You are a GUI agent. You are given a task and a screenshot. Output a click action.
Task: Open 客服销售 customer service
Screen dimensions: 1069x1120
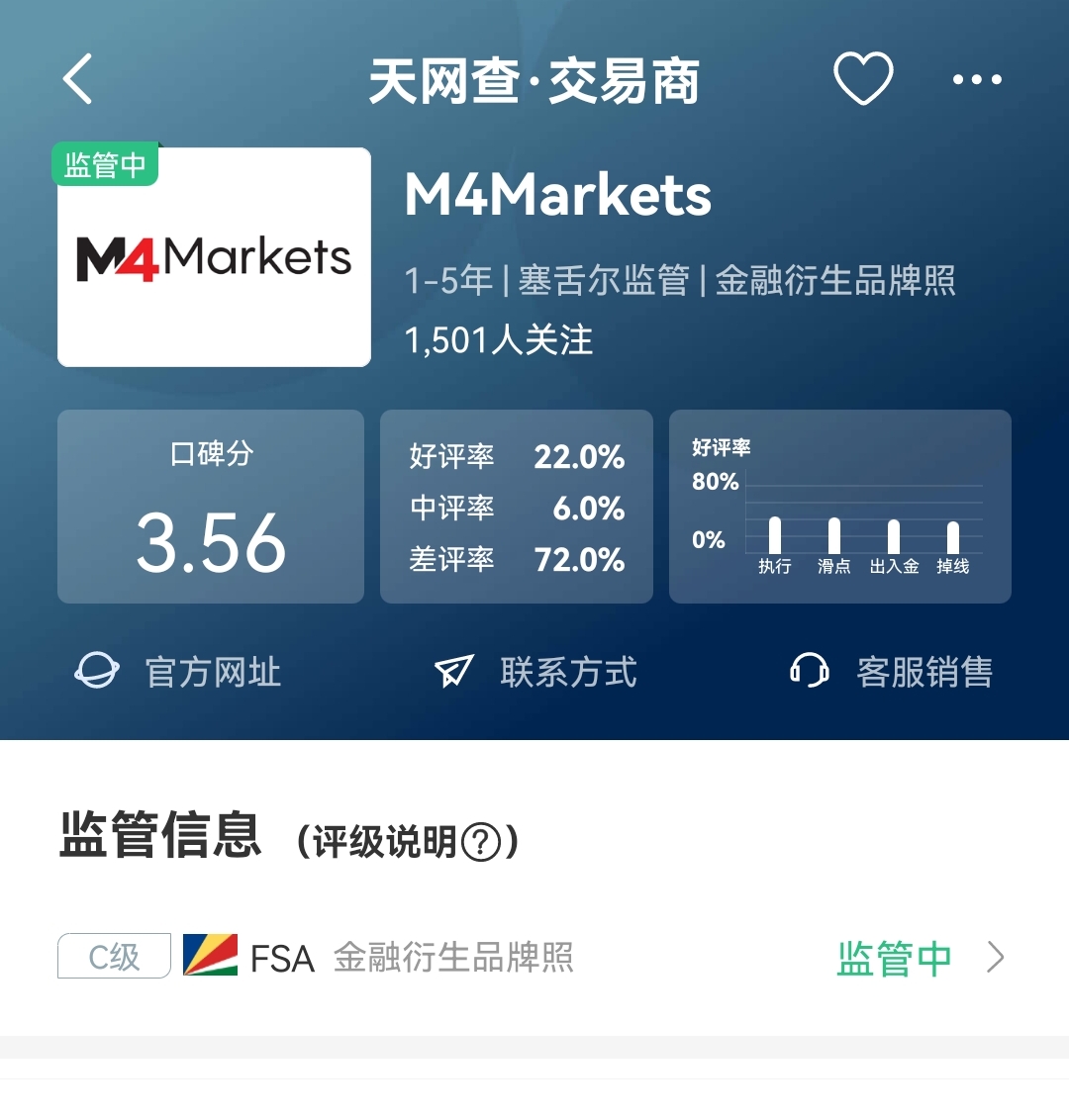pos(891,673)
